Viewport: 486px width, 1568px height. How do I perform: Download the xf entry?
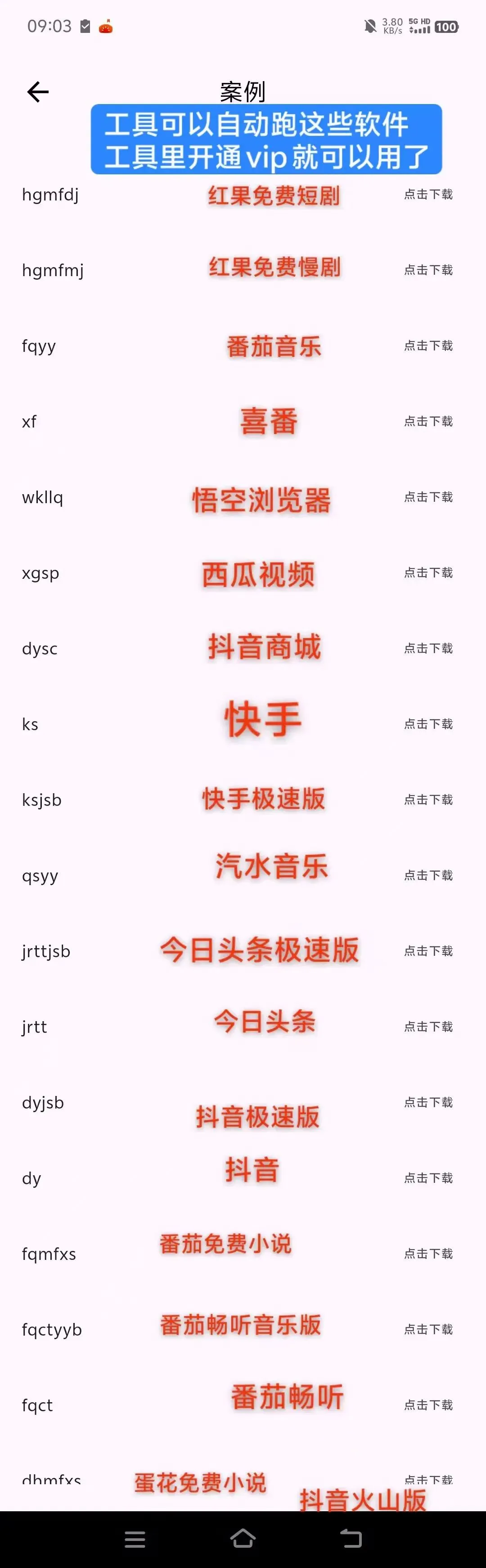(428, 421)
